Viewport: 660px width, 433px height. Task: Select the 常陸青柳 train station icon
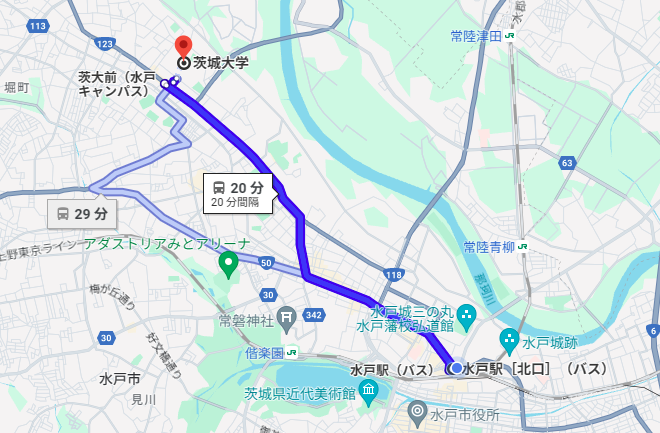tap(523, 246)
